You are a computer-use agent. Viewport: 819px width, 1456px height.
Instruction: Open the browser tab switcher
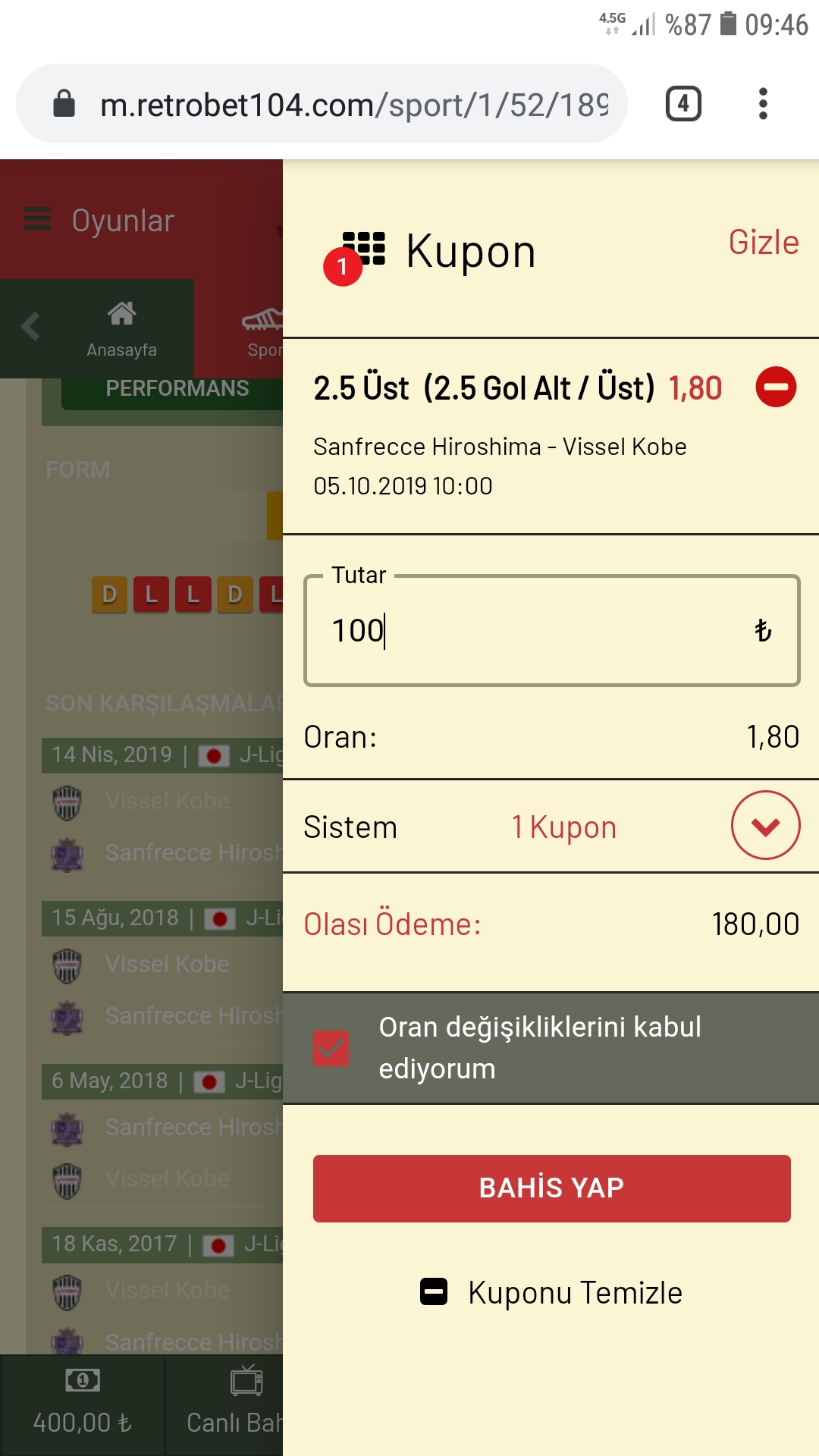pyautogui.click(x=683, y=104)
